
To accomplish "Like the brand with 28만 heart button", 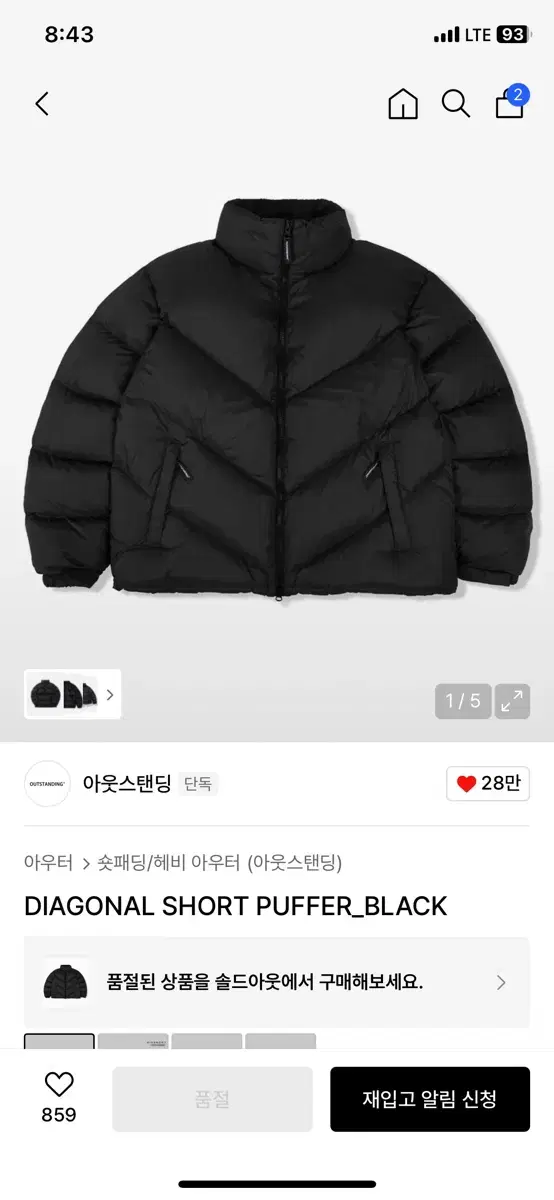I will tap(488, 784).
